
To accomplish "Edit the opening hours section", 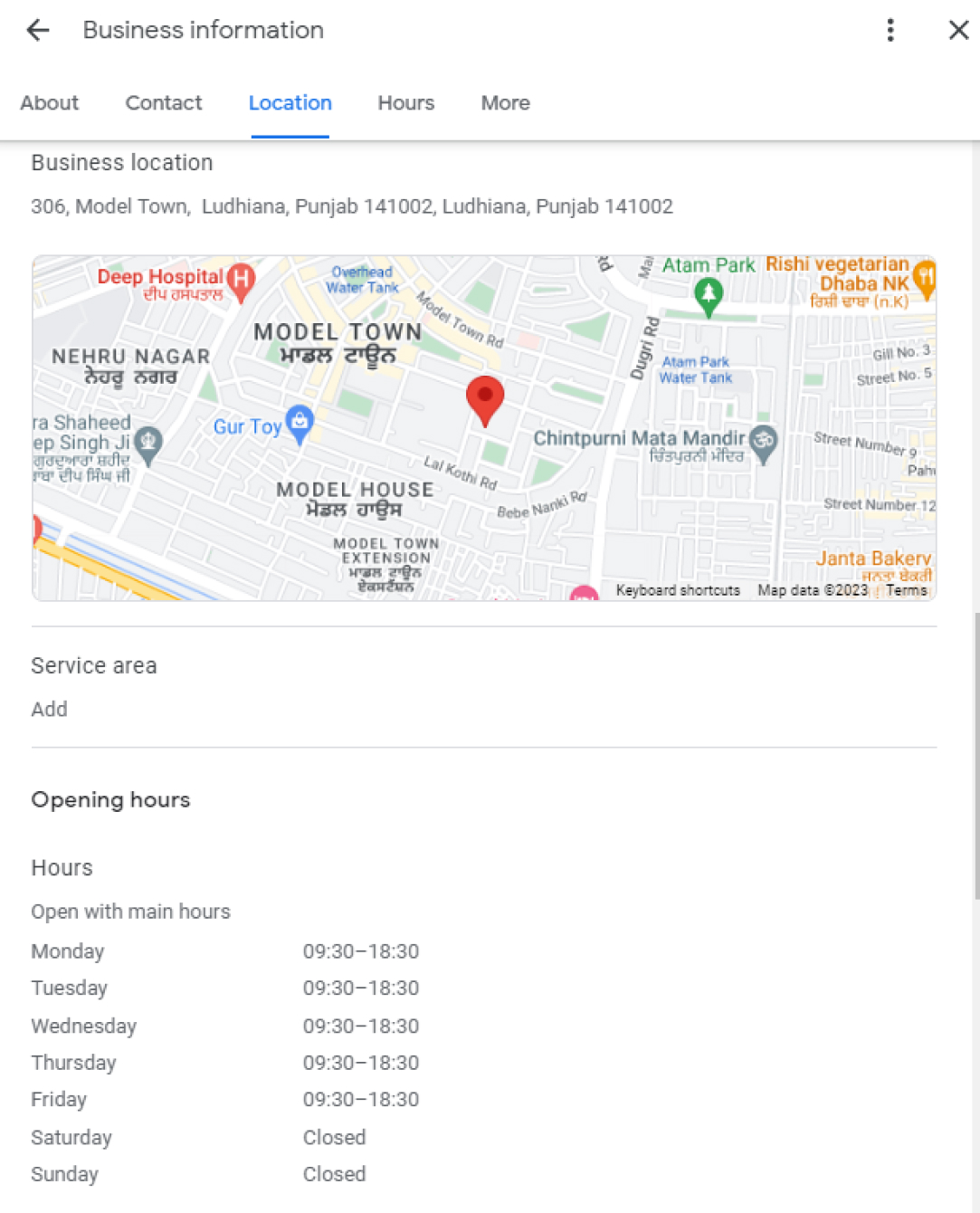I will tap(110, 800).
